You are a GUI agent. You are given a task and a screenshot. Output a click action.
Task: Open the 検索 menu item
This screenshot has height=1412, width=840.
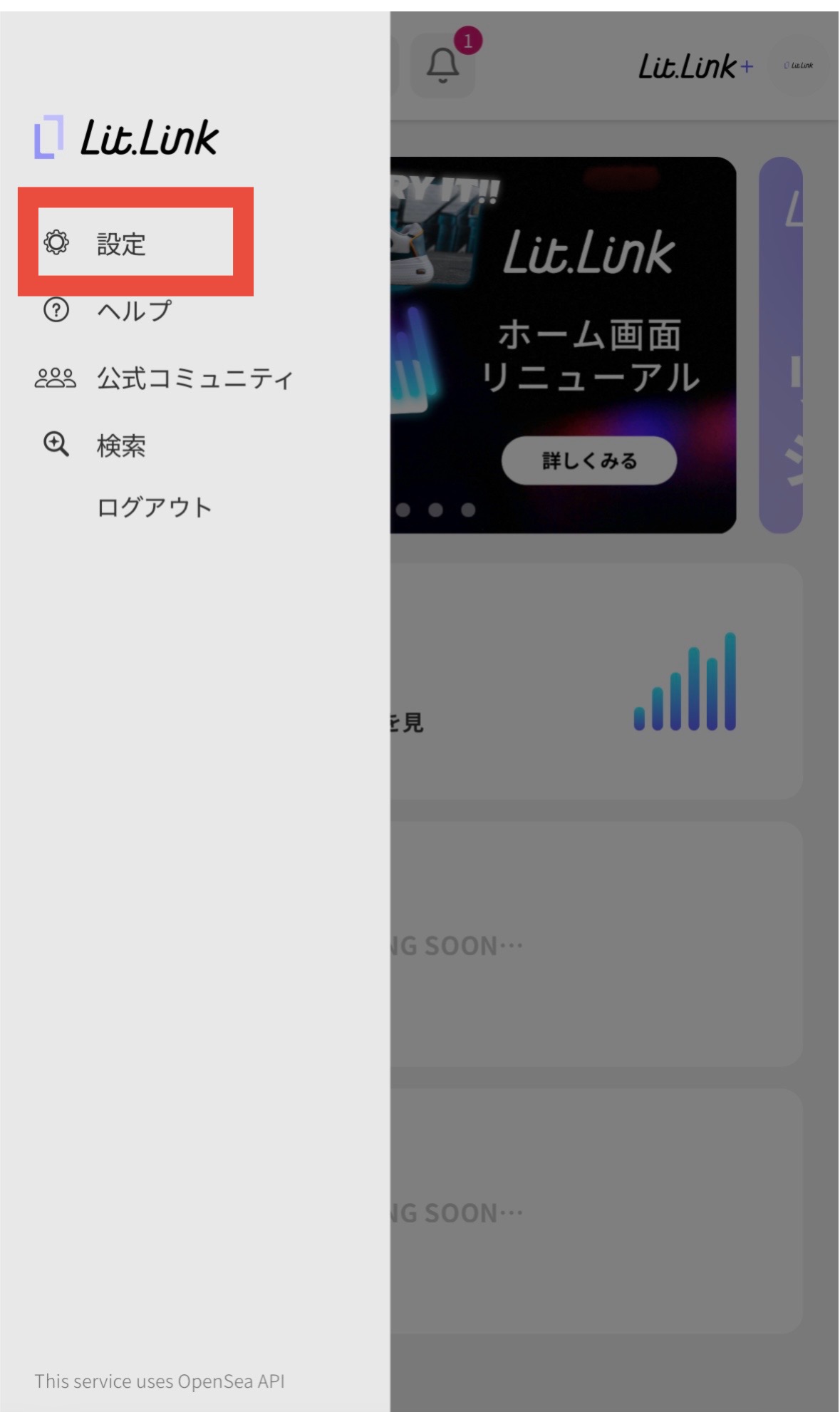pos(120,445)
